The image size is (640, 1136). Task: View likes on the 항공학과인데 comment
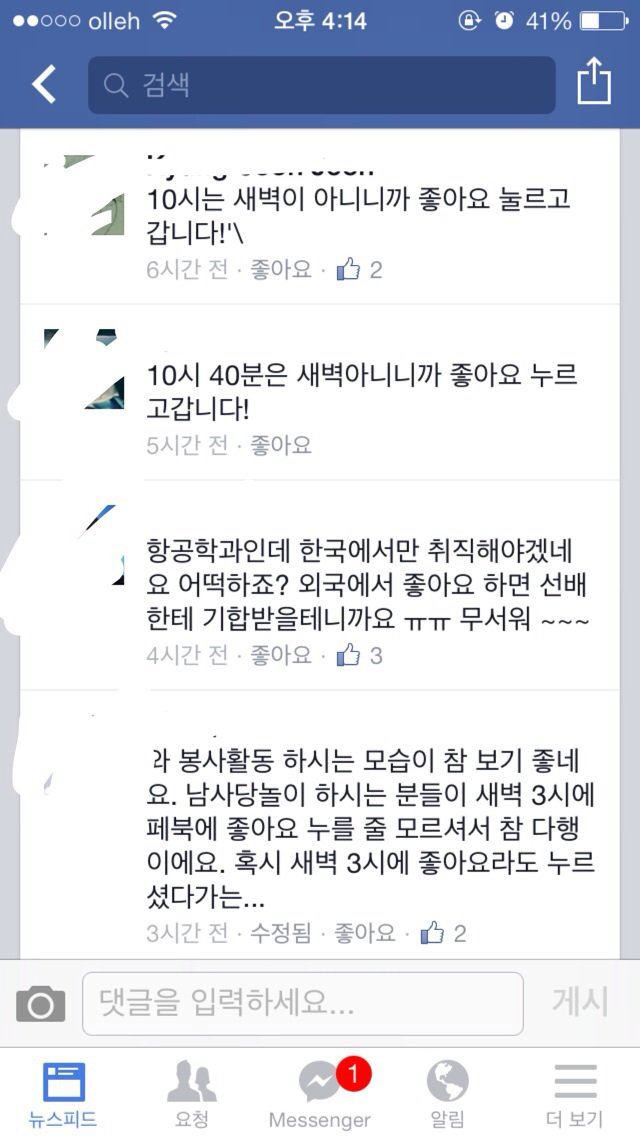click(x=361, y=655)
